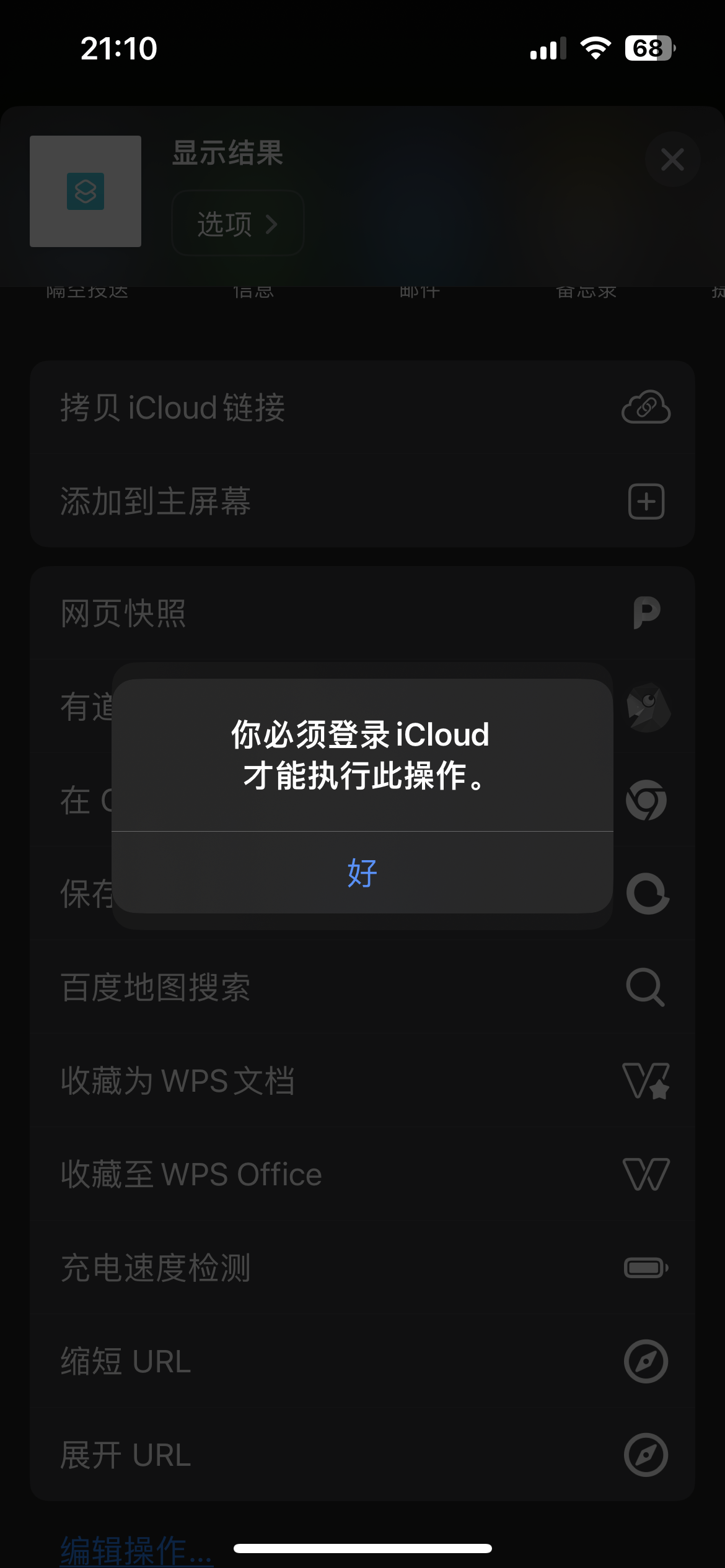
Task: Choose 收藏至 WPS Office
Action: click(x=362, y=1174)
